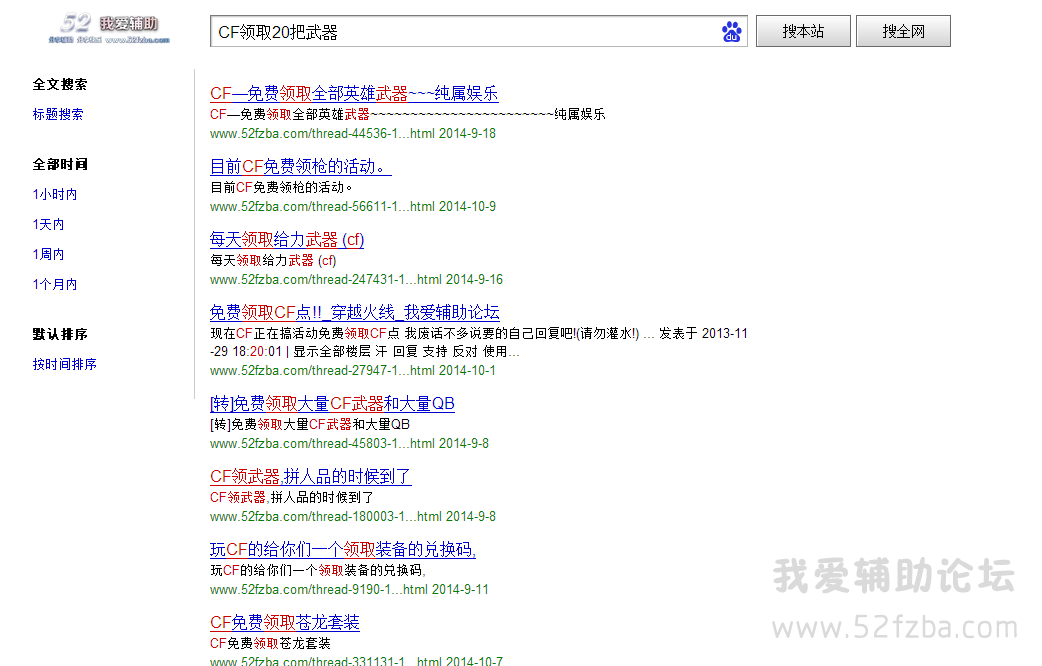Image resolution: width=1042 pixels, height=666 pixels.
Task: Filter results to 1周内
Action: click(49, 254)
